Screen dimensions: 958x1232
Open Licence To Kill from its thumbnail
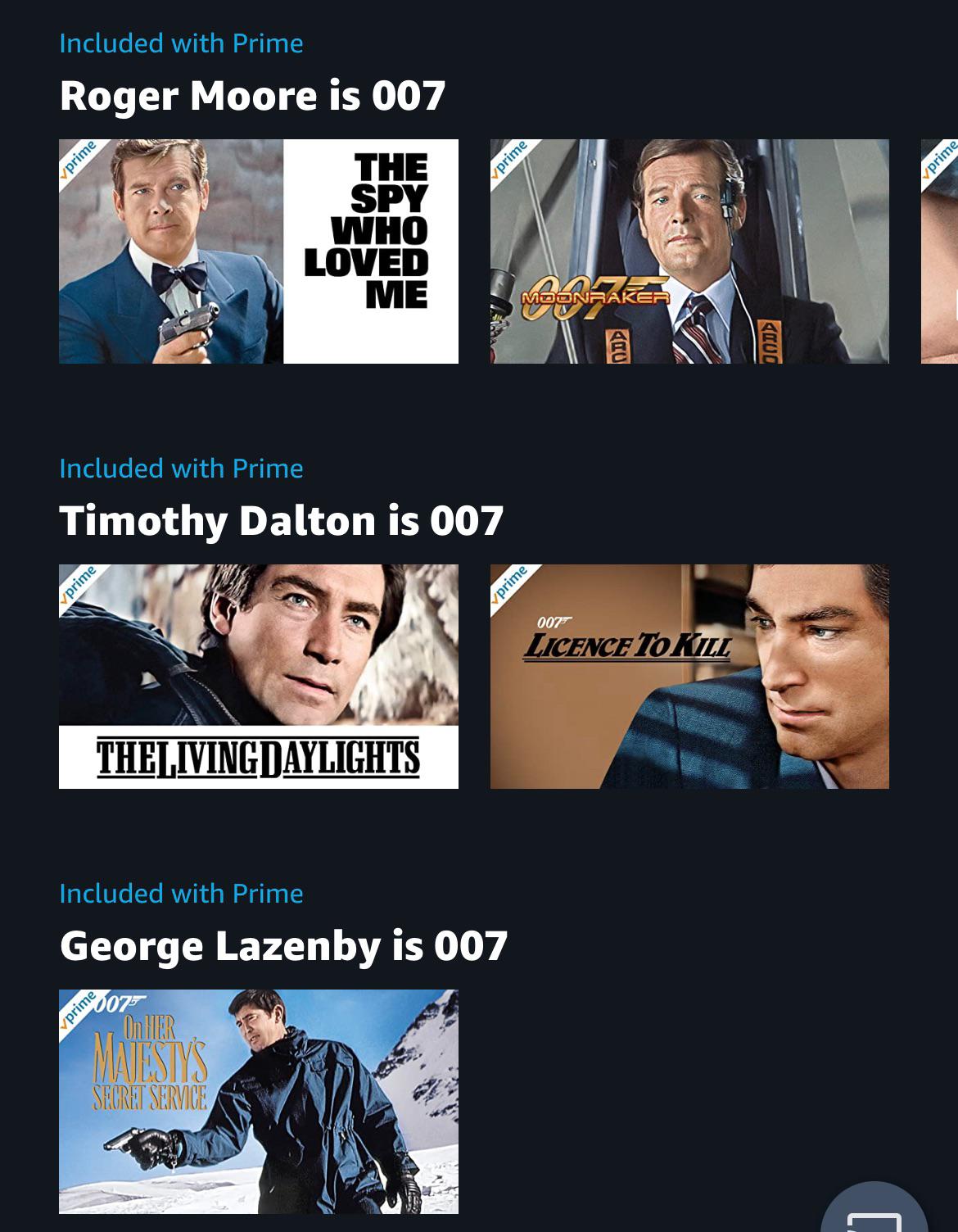coord(690,676)
